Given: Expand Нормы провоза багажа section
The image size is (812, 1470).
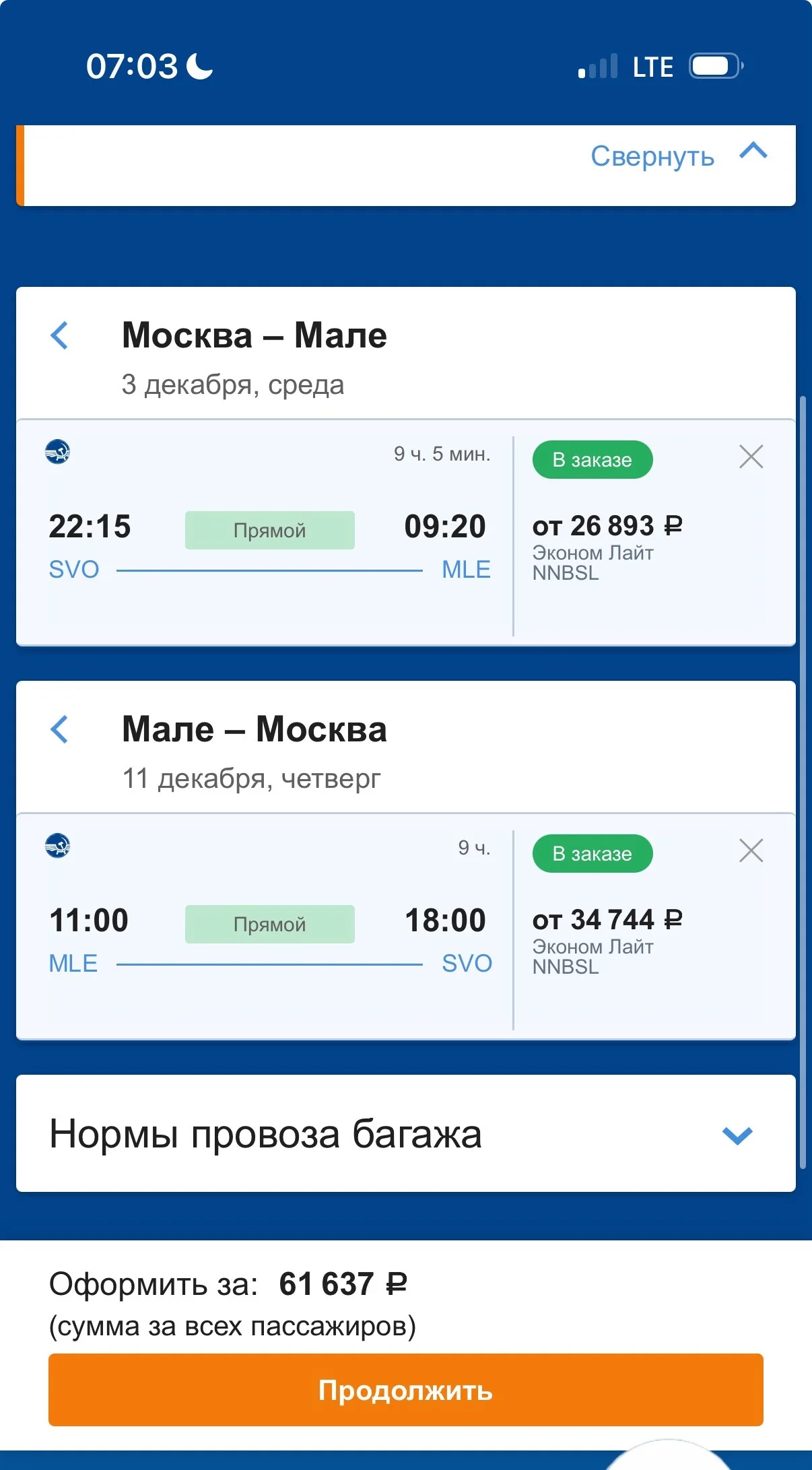Looking at the screenshot, I should coord(406,1134).
